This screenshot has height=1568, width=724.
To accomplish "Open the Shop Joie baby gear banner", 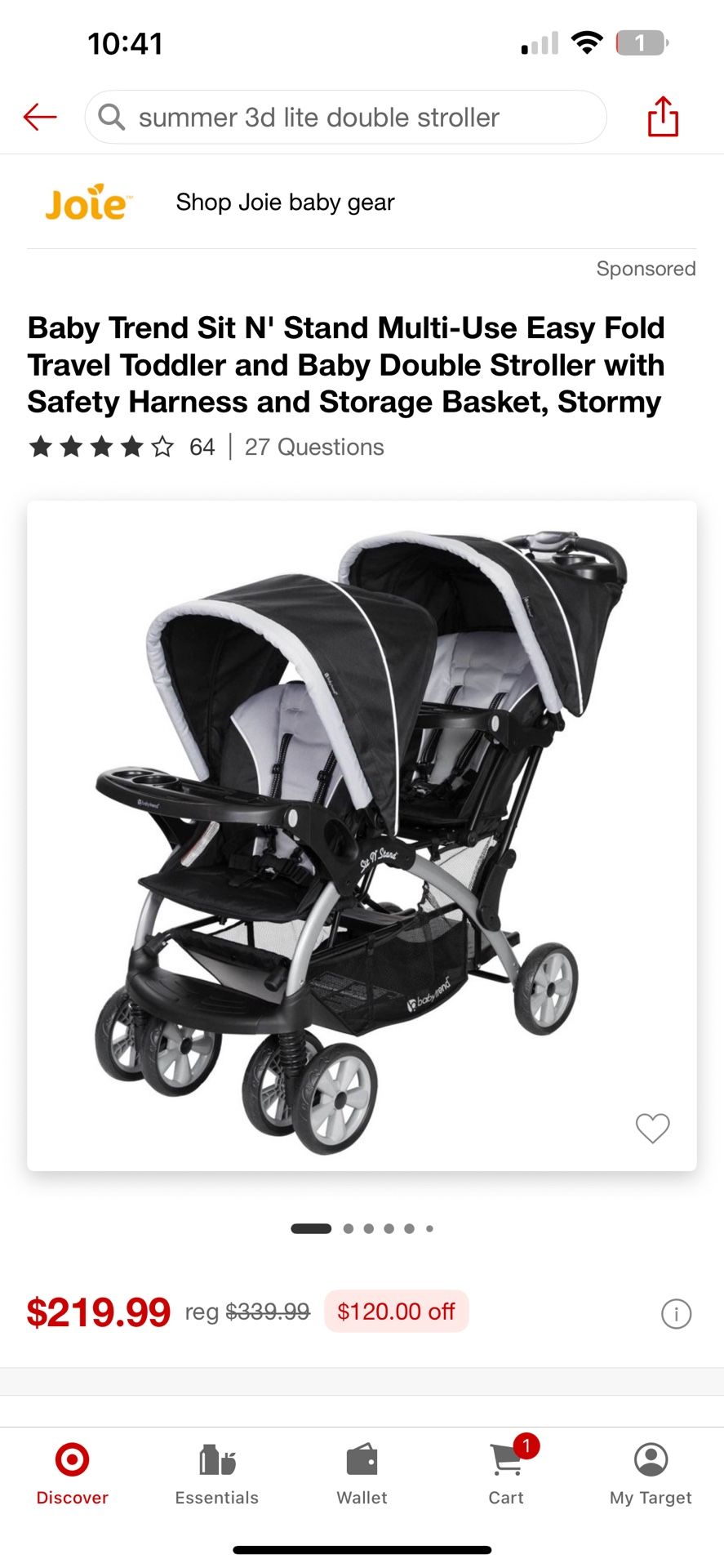I will (x=362, y=203).
